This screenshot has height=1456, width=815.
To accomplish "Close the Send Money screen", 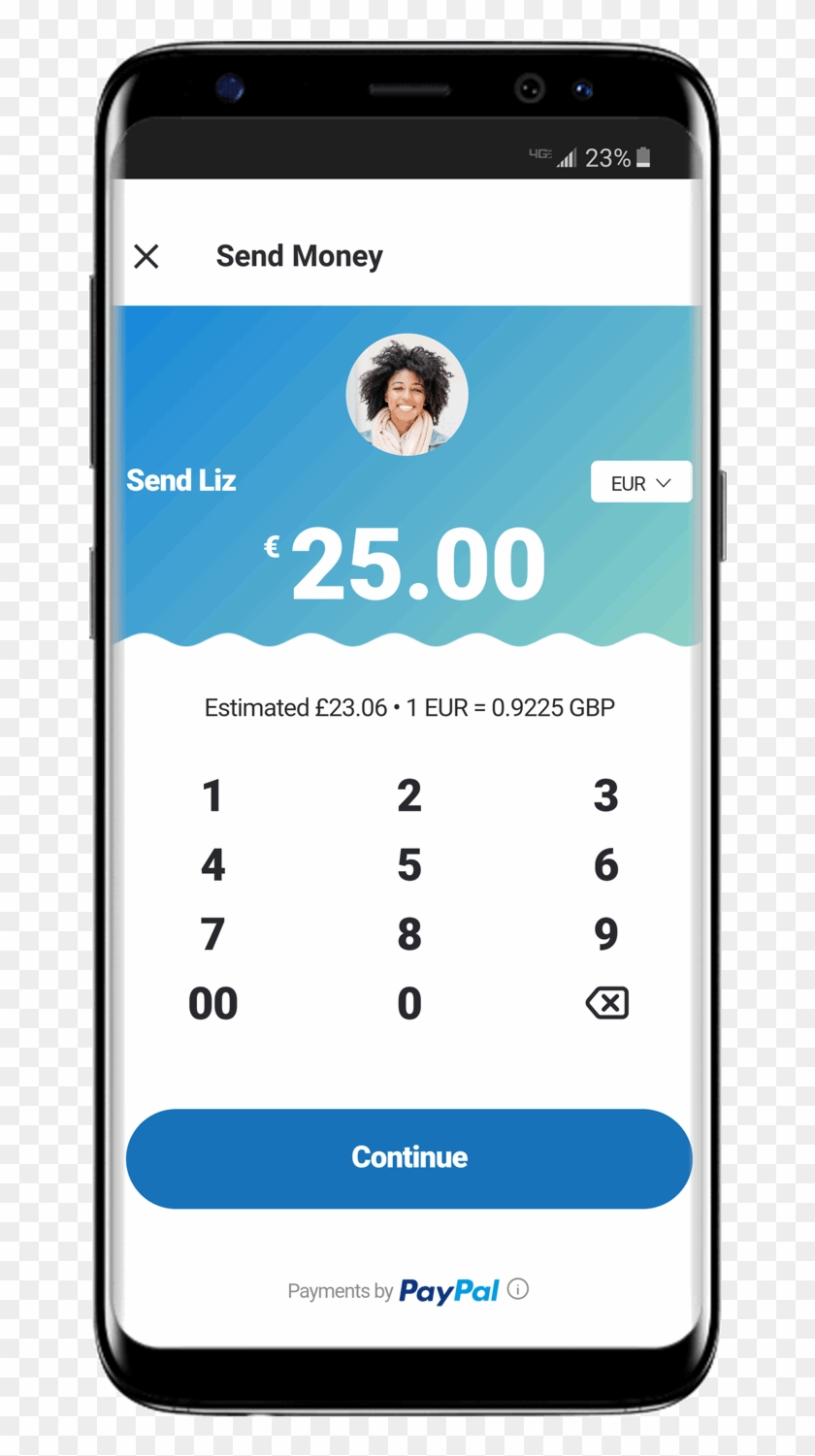I will 147,256.
